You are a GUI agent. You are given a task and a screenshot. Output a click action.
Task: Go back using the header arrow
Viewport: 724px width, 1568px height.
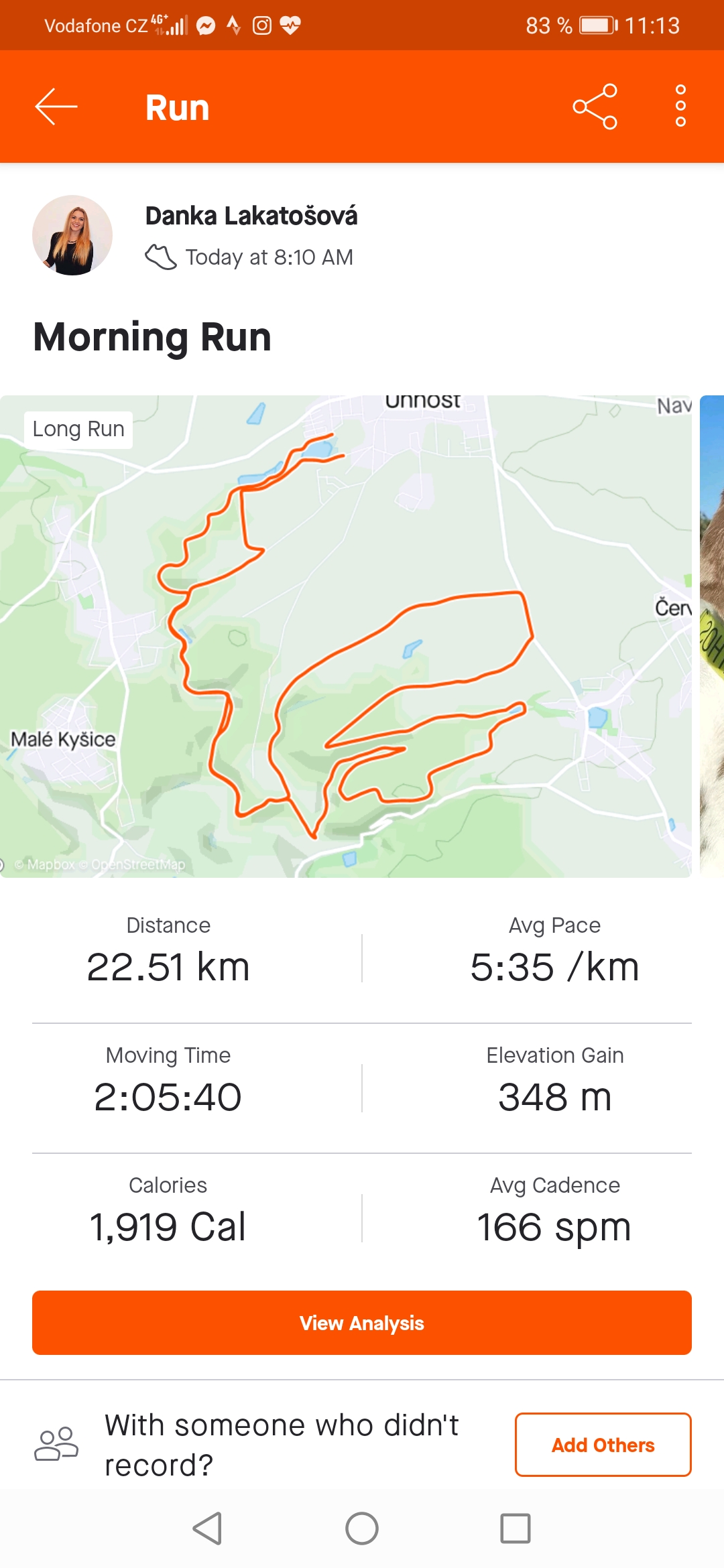(x=56, y=107)
